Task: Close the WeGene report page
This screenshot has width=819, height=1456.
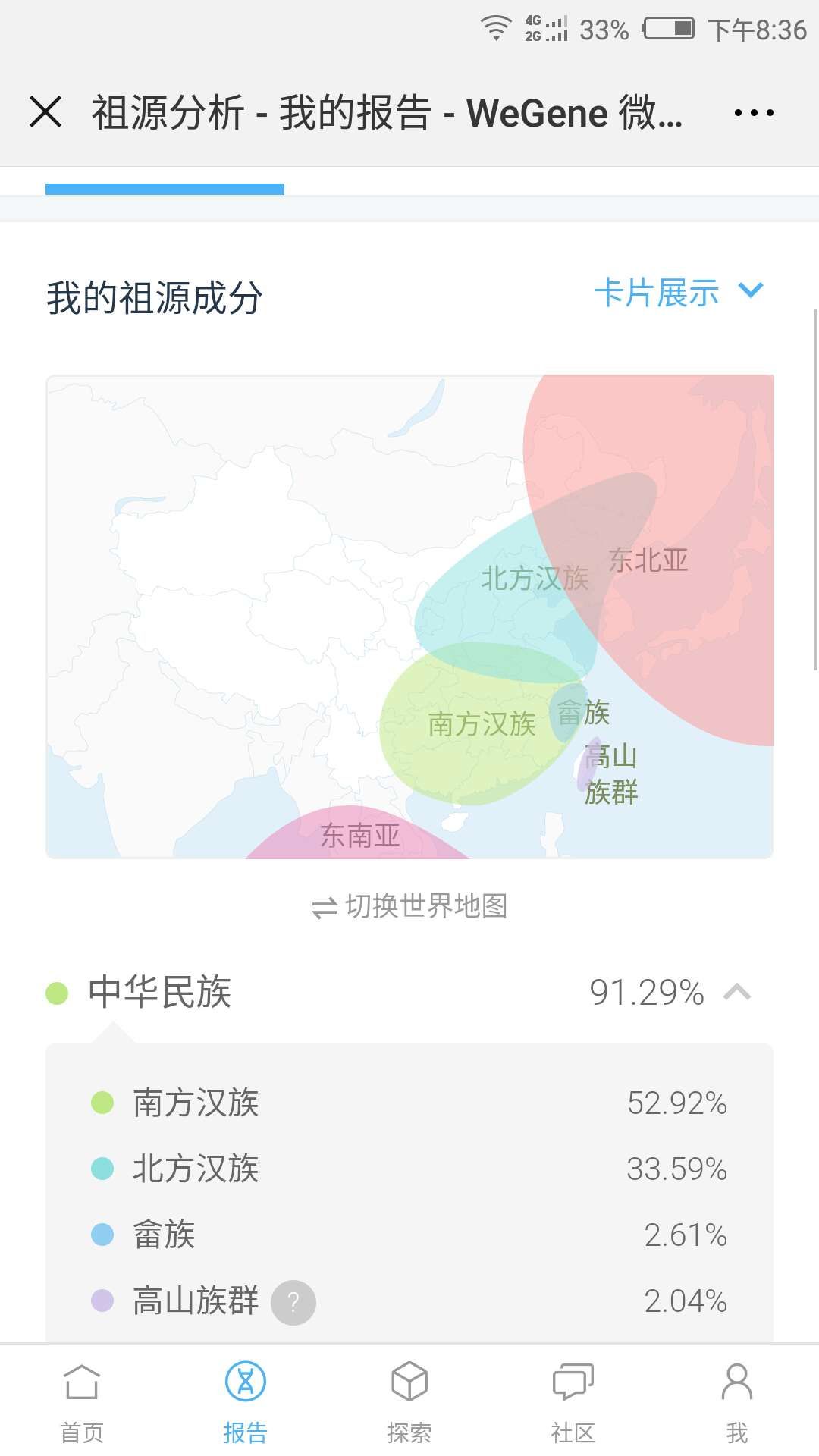Action: pos(45,112)
